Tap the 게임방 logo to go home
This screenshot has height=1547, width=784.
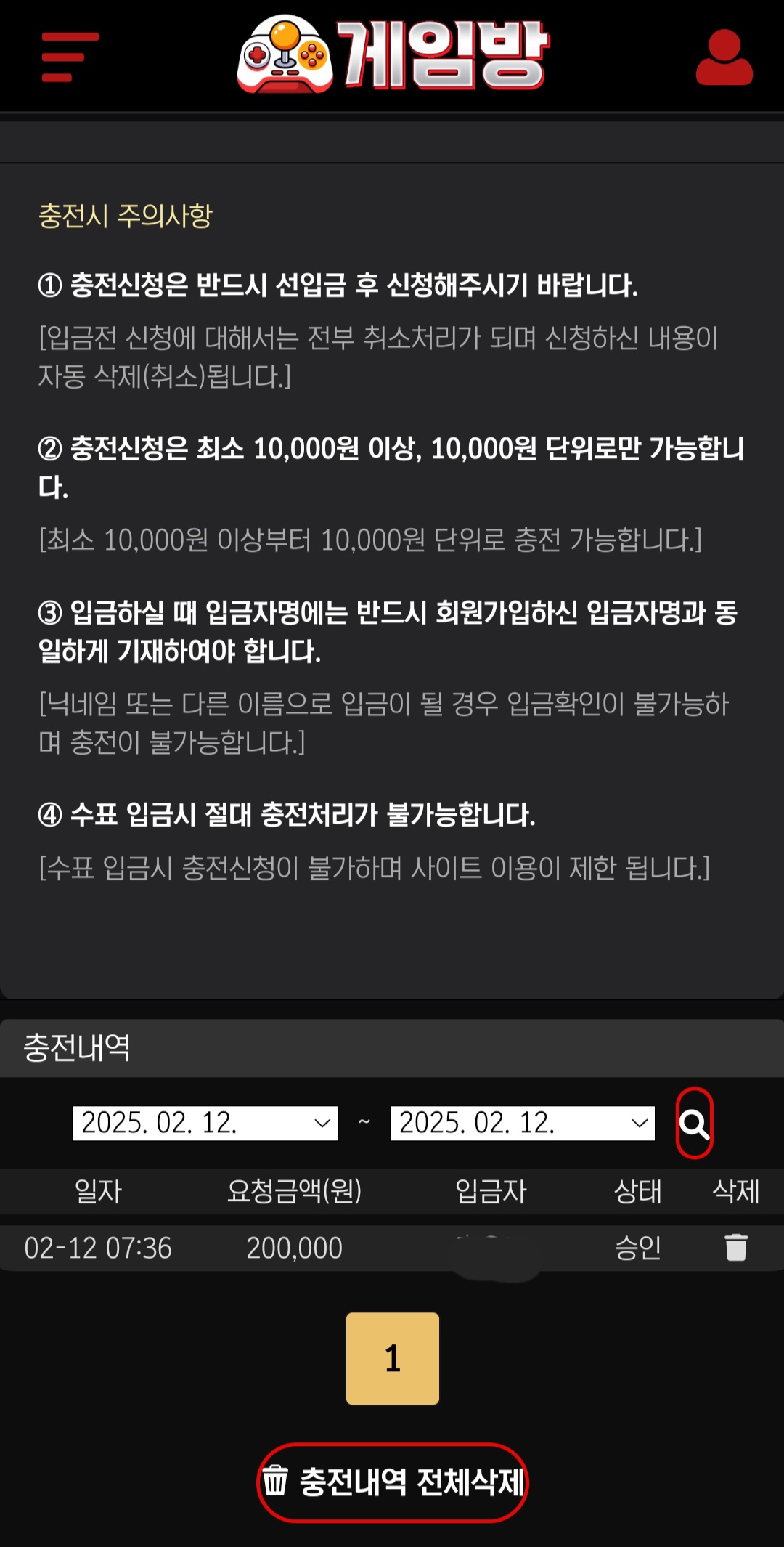tap(393, 55)
